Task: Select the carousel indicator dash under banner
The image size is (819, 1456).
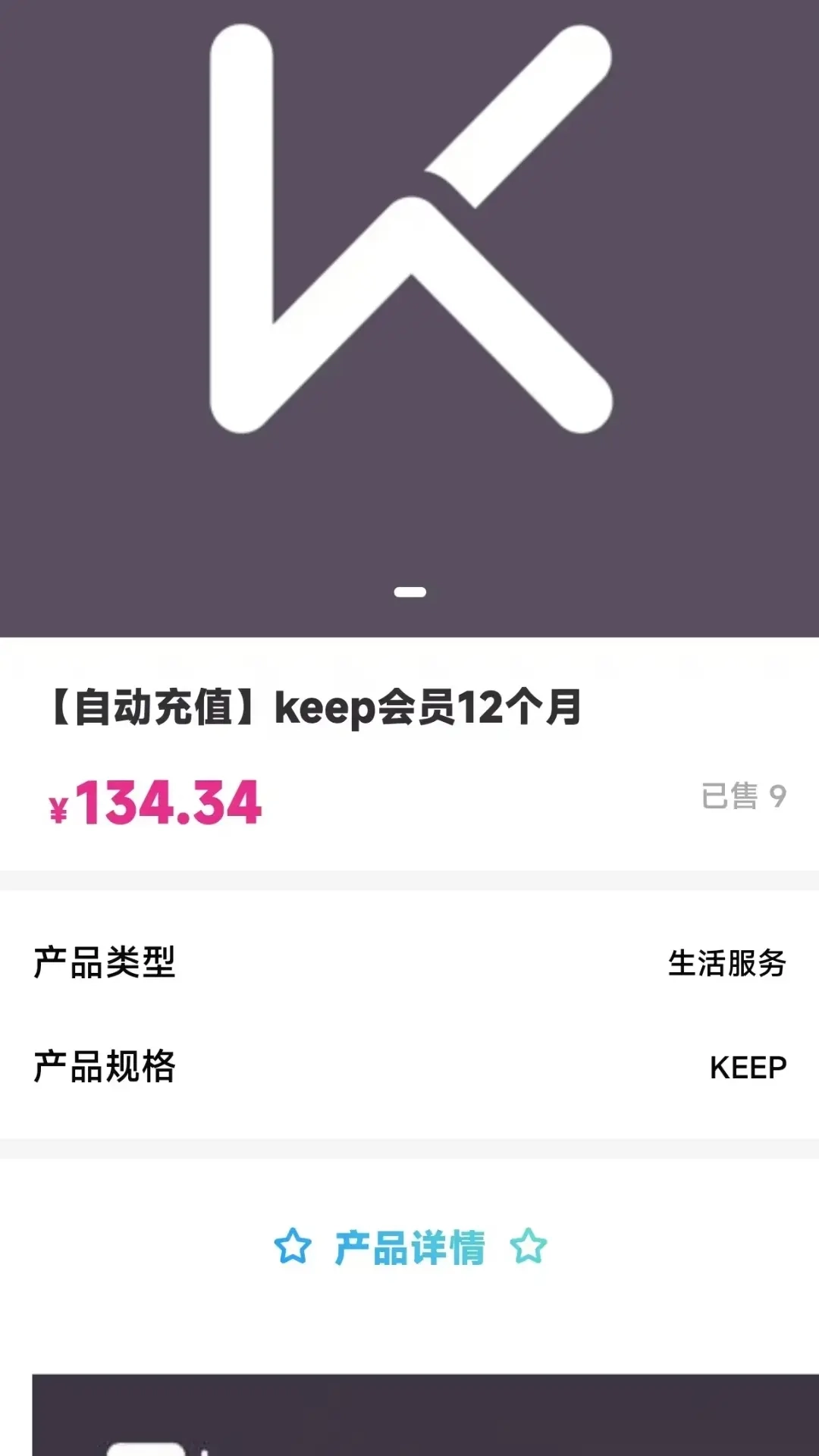Action: point(412,591)
